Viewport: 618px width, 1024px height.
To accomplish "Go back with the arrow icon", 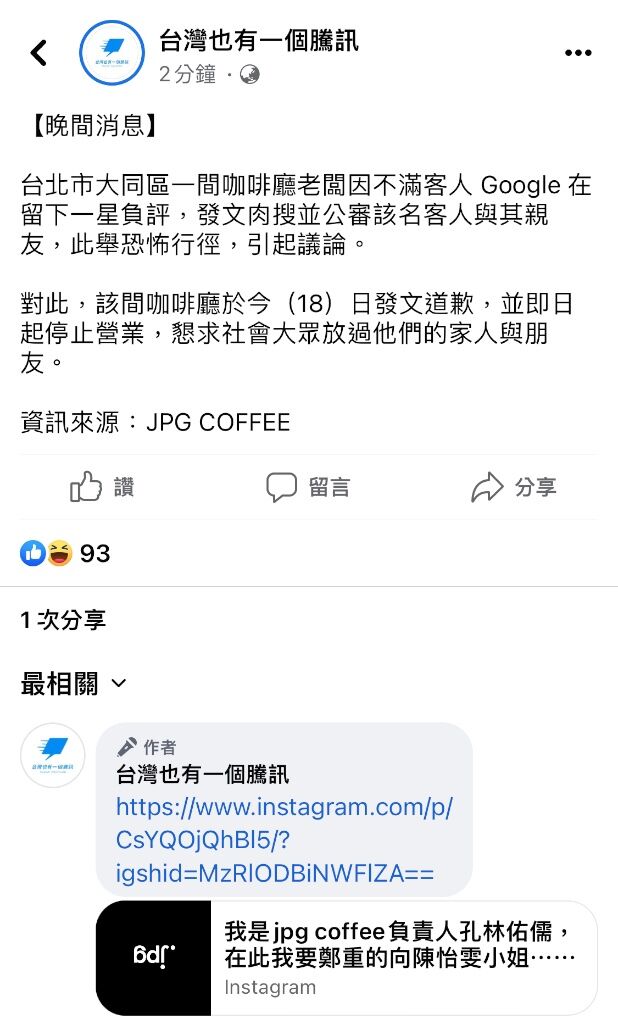I will click(x=39, y=53).
